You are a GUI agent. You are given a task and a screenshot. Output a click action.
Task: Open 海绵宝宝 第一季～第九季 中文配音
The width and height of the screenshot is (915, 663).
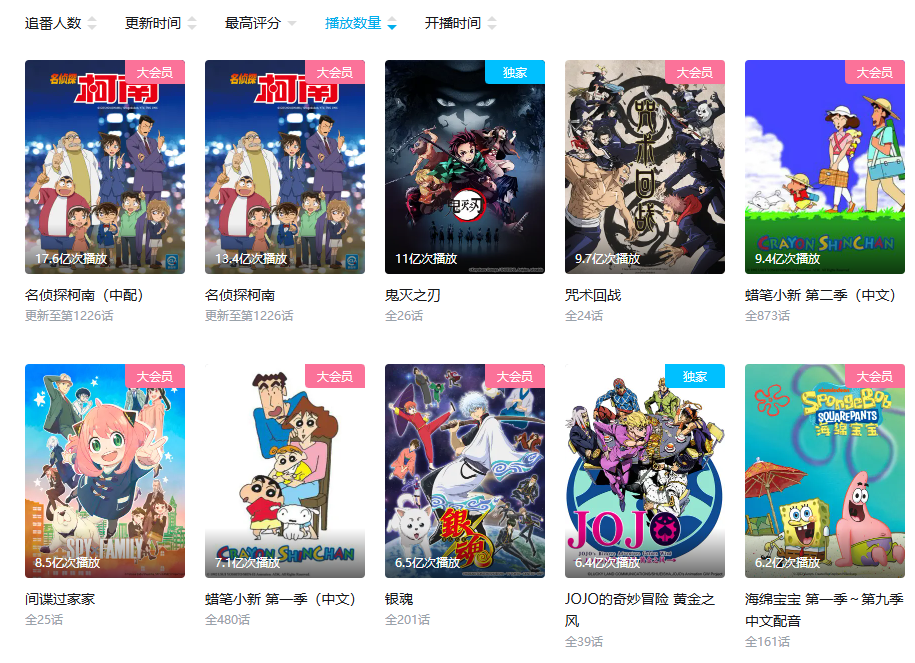pos(825,471)
